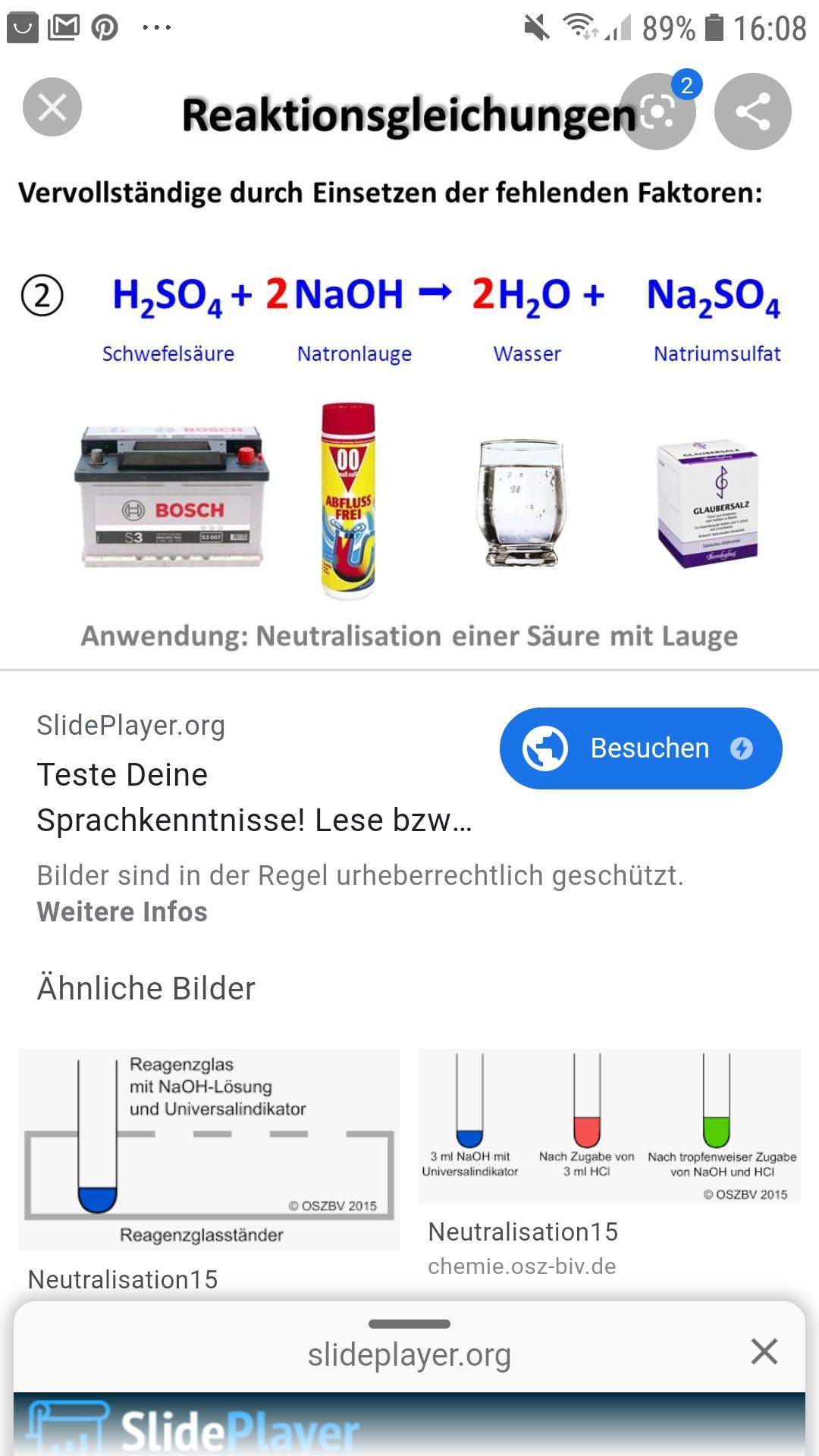Open the Weitere Infos link

point(121,912)
